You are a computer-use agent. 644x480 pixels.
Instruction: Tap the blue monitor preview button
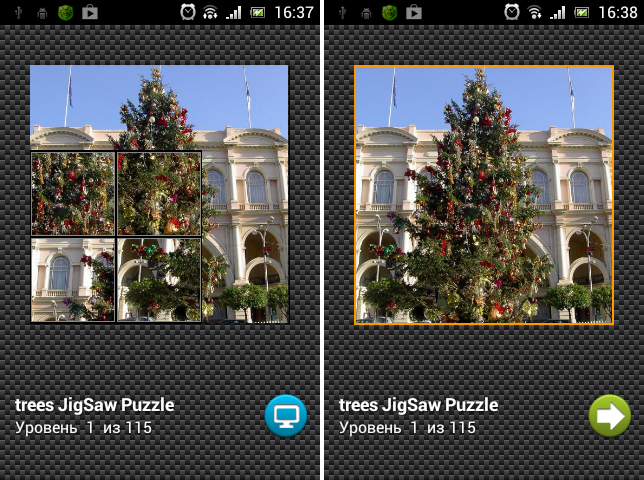pyautogui.click(x=286, y=415)
